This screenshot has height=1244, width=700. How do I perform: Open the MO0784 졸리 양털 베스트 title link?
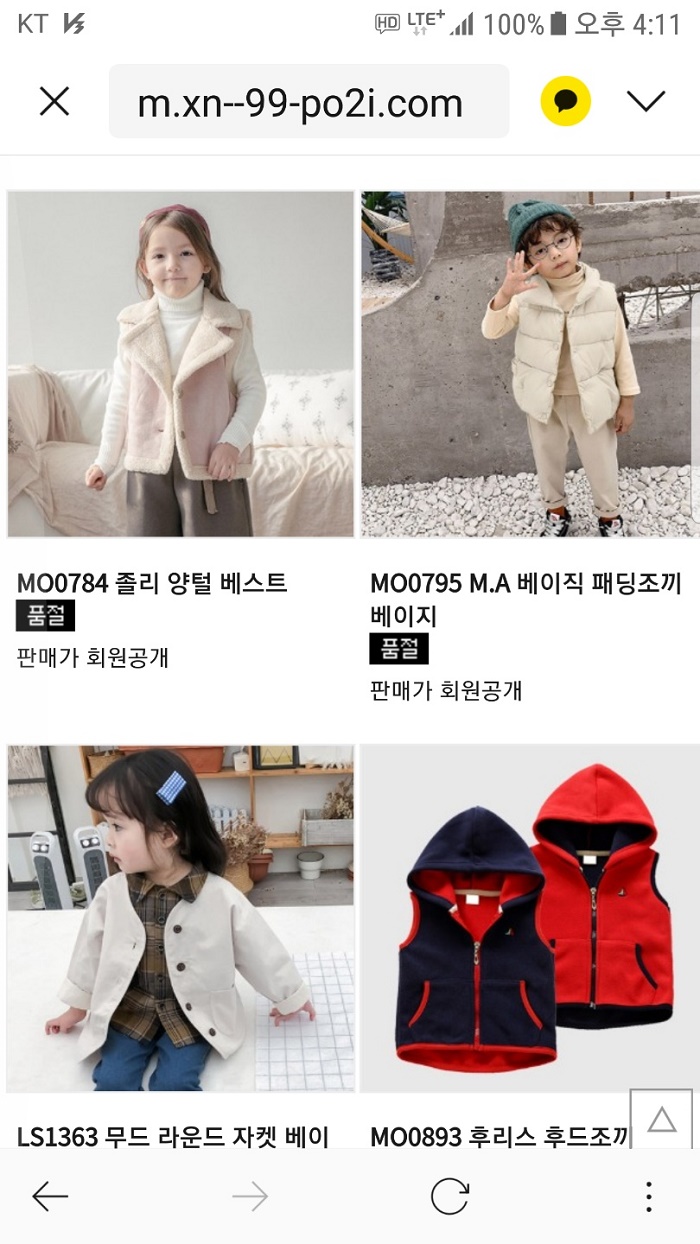coord(152,583)
